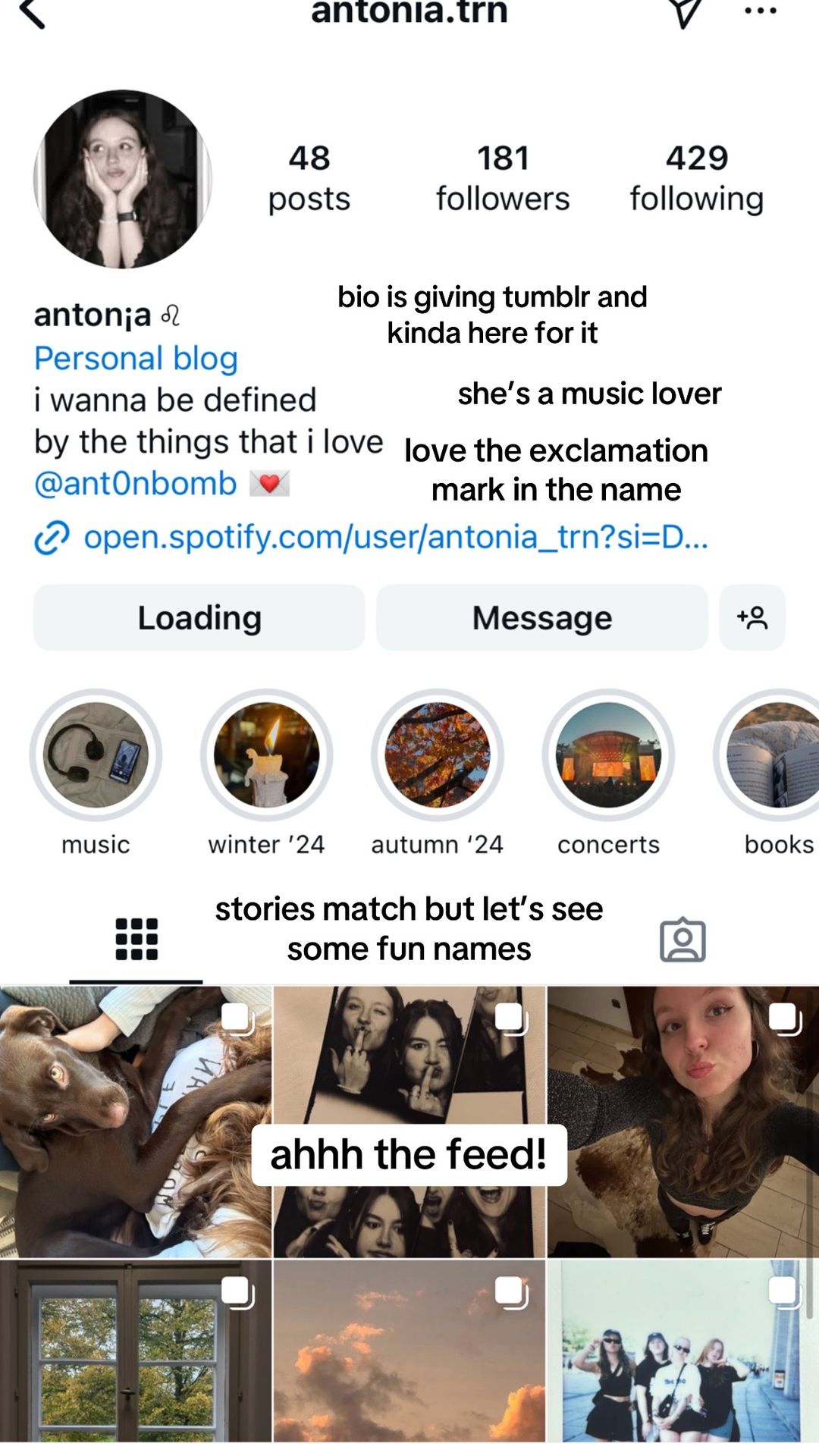Message antonia.trn
The image size is (819, 1456).
542,617
